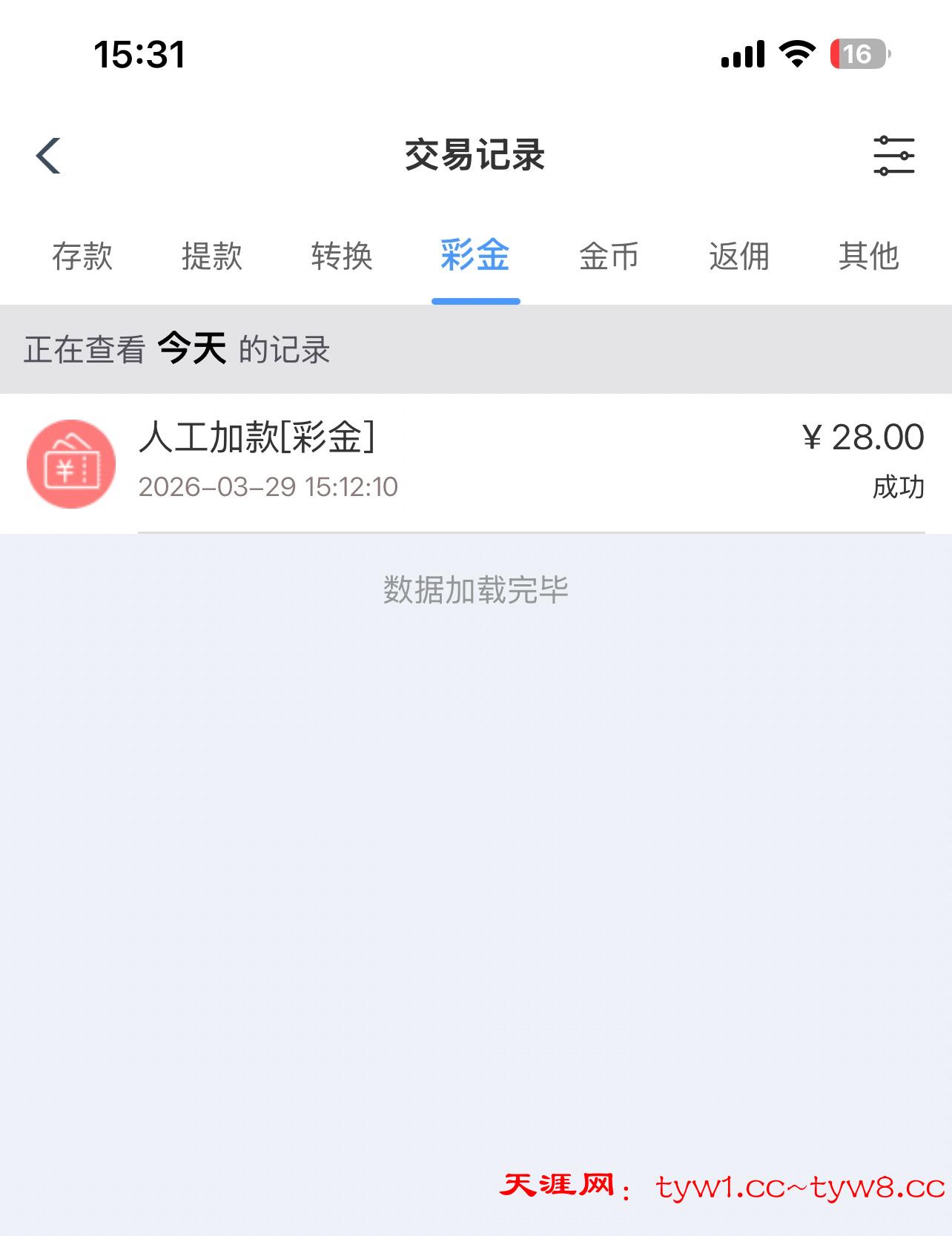The image size is (952, 1236).
Task: Select the 转换 tab
Action: pos(342,257)
